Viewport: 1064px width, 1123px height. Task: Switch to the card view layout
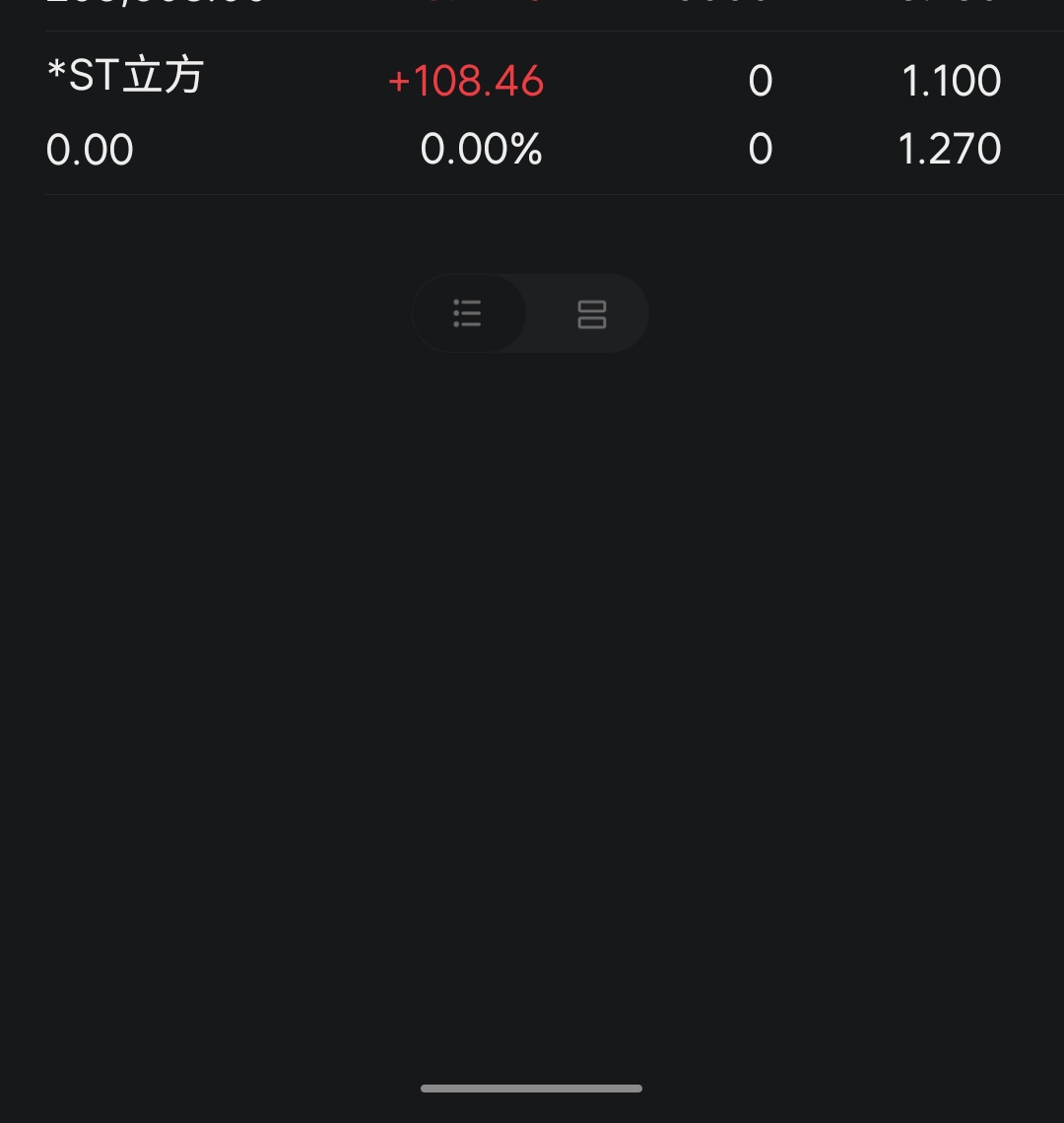591,313
